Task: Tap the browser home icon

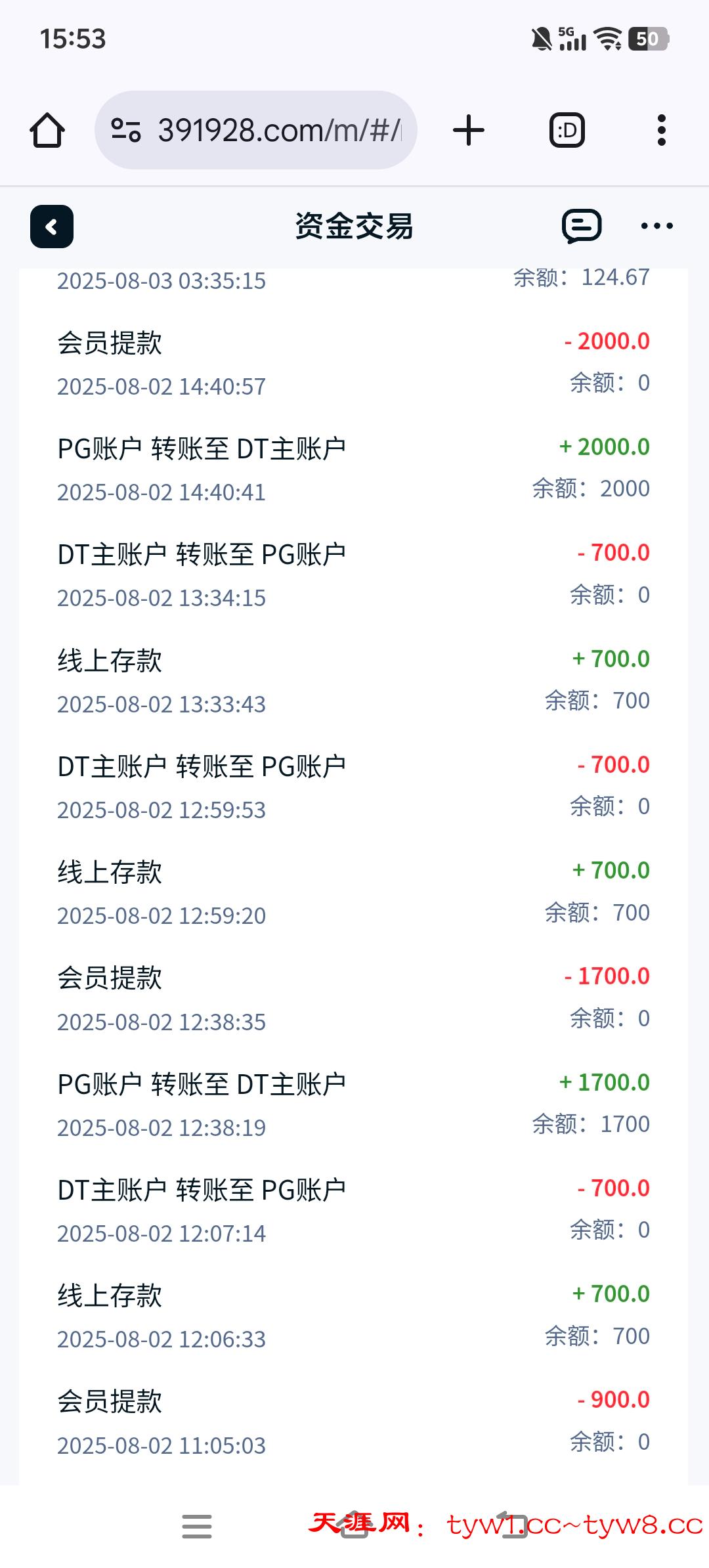Action: click(47, 130)
